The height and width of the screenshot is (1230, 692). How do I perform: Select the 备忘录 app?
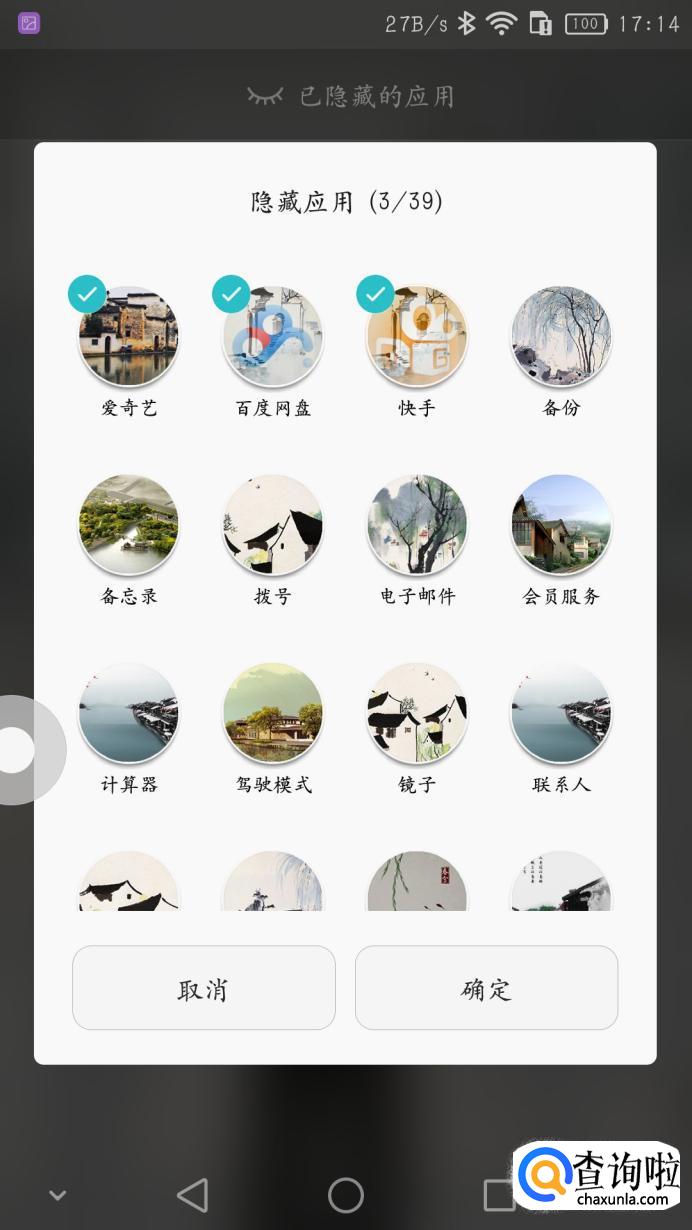tap(128, 524)
